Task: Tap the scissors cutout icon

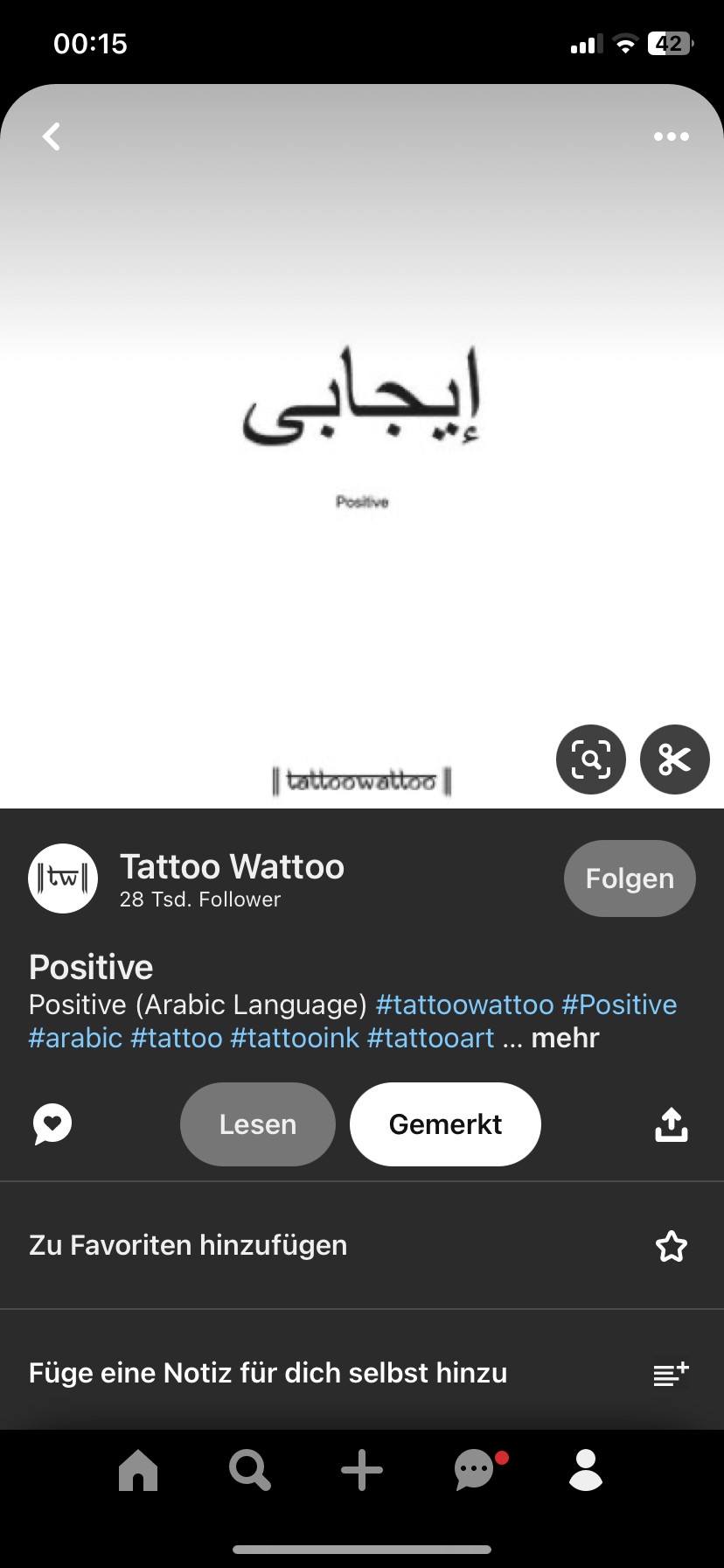Action: pos(674,759)
